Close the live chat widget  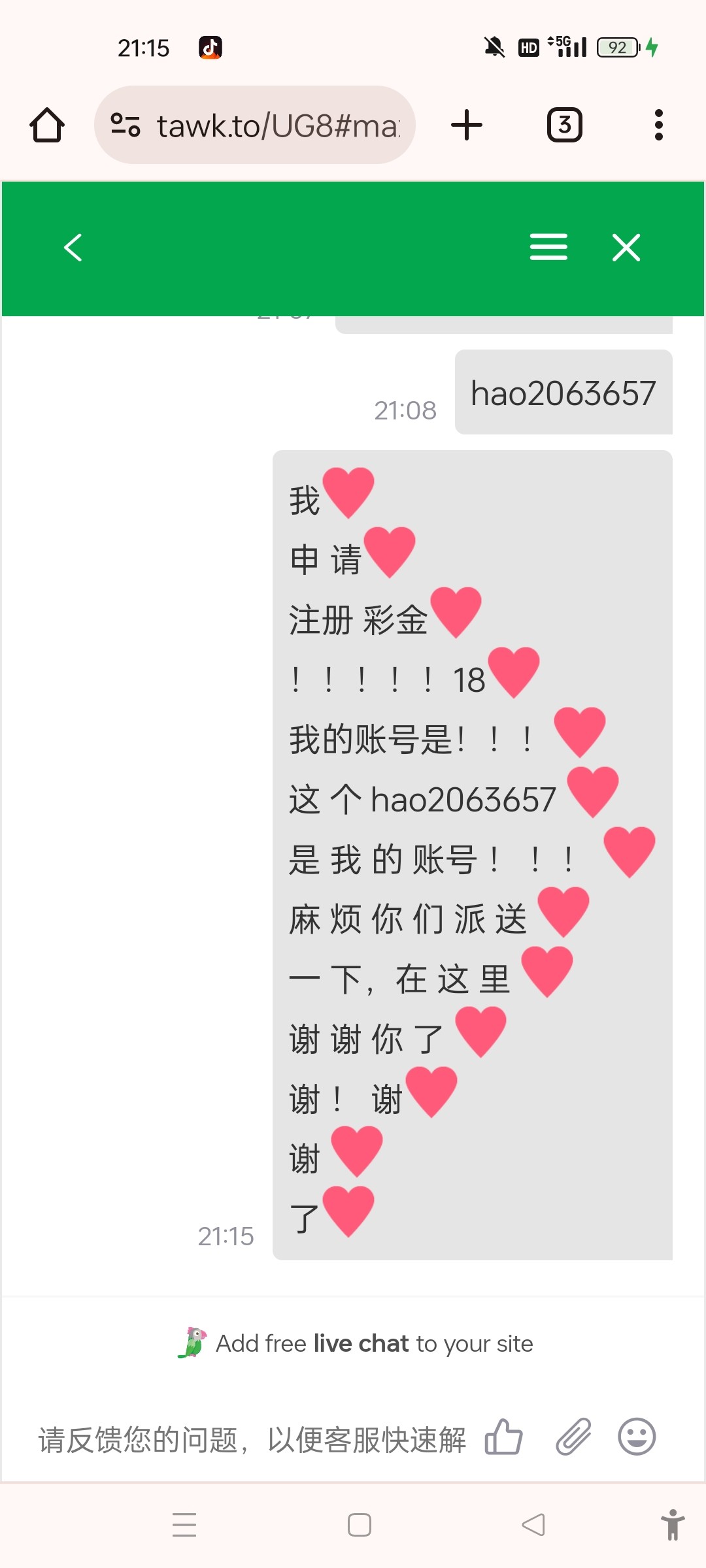tap(626, 248)
